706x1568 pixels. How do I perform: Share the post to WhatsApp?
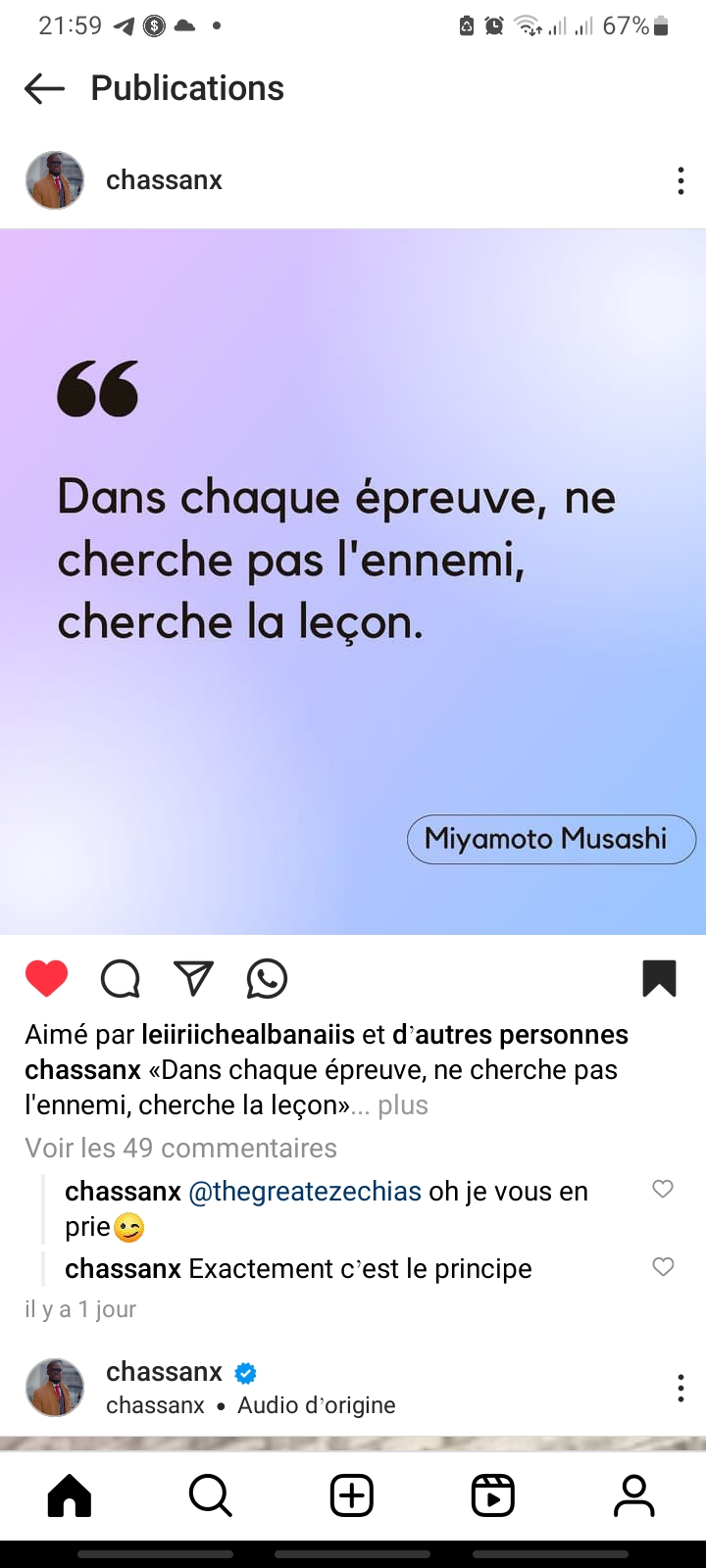[x=267, y=978]
